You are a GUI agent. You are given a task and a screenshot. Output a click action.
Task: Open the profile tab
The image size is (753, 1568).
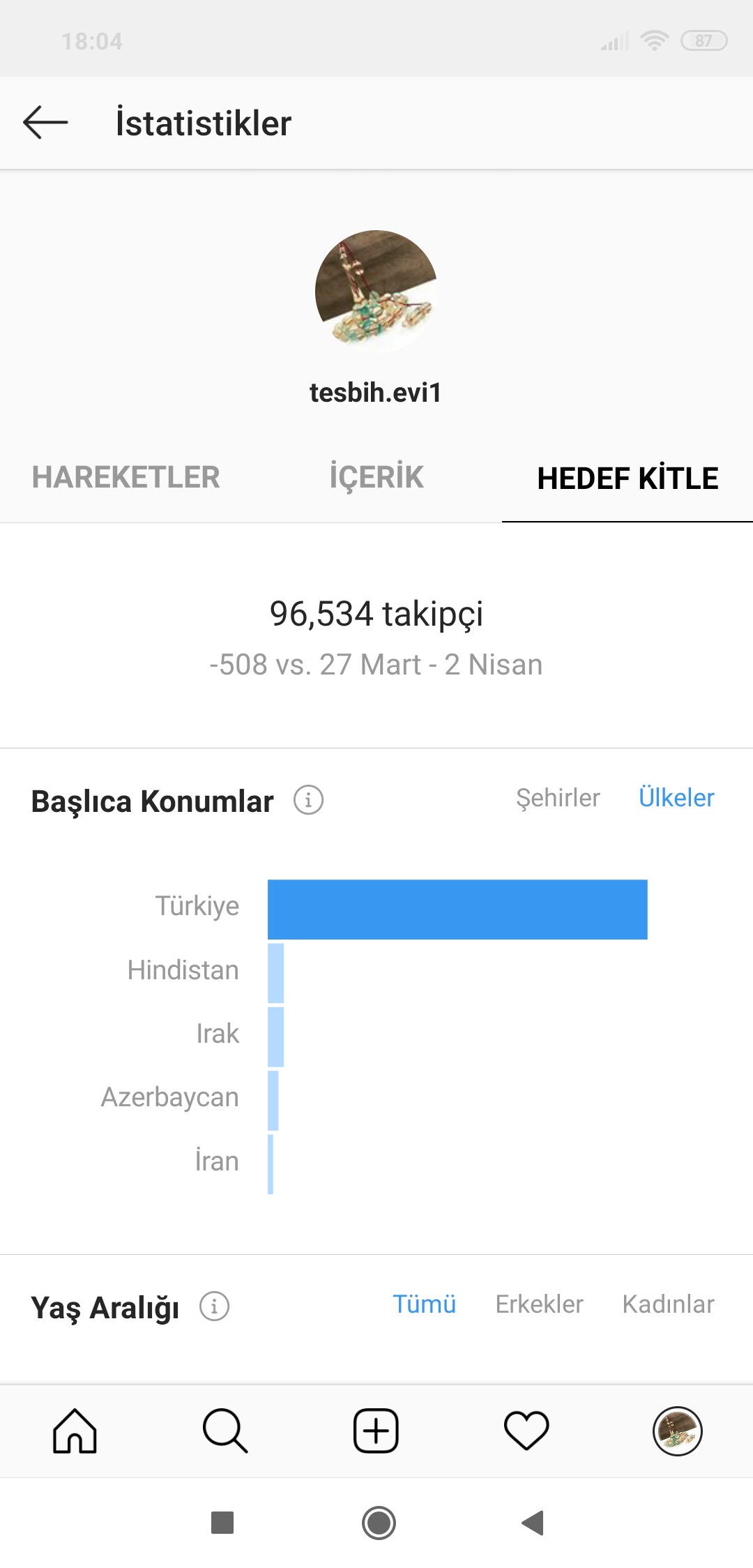[x=677, y=1431]
